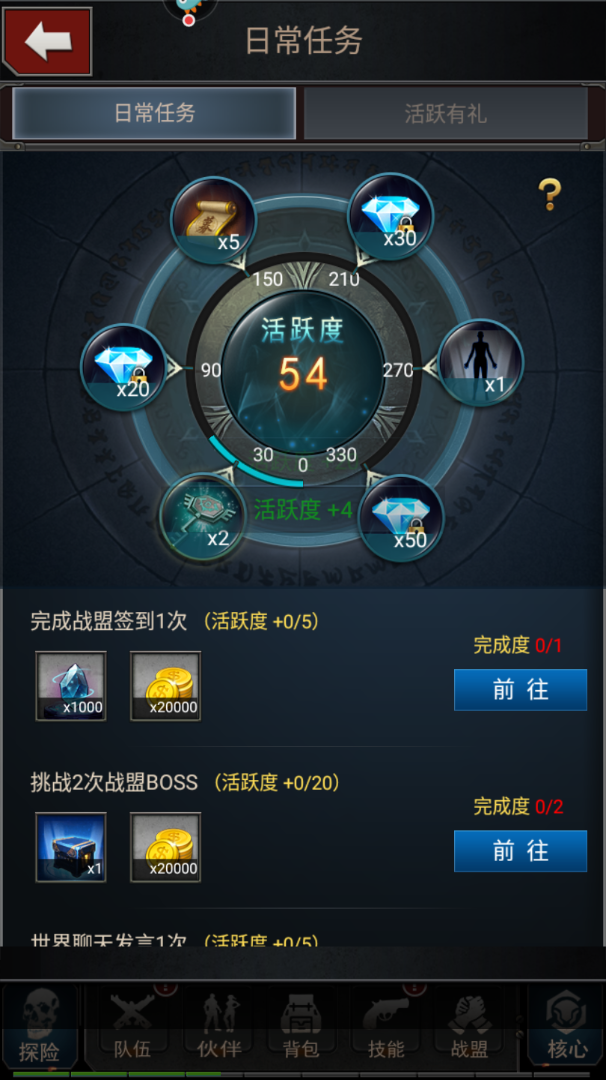Screen dimensions: 606x1080
Task: Tap the diamond reward x20 at 90
Action: [122, 366]
